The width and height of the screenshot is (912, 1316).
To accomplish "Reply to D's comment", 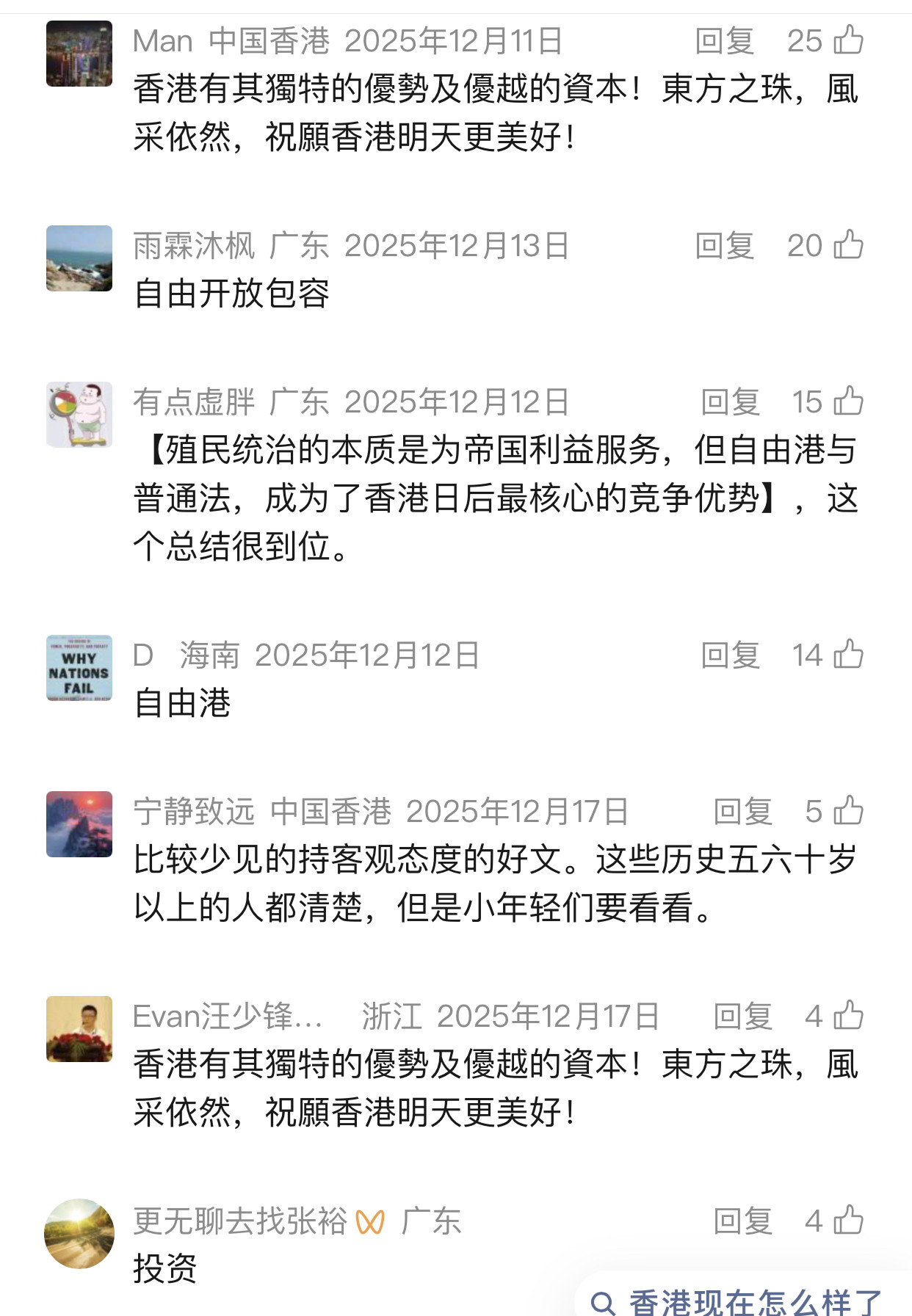I will [x=730, y=655].
